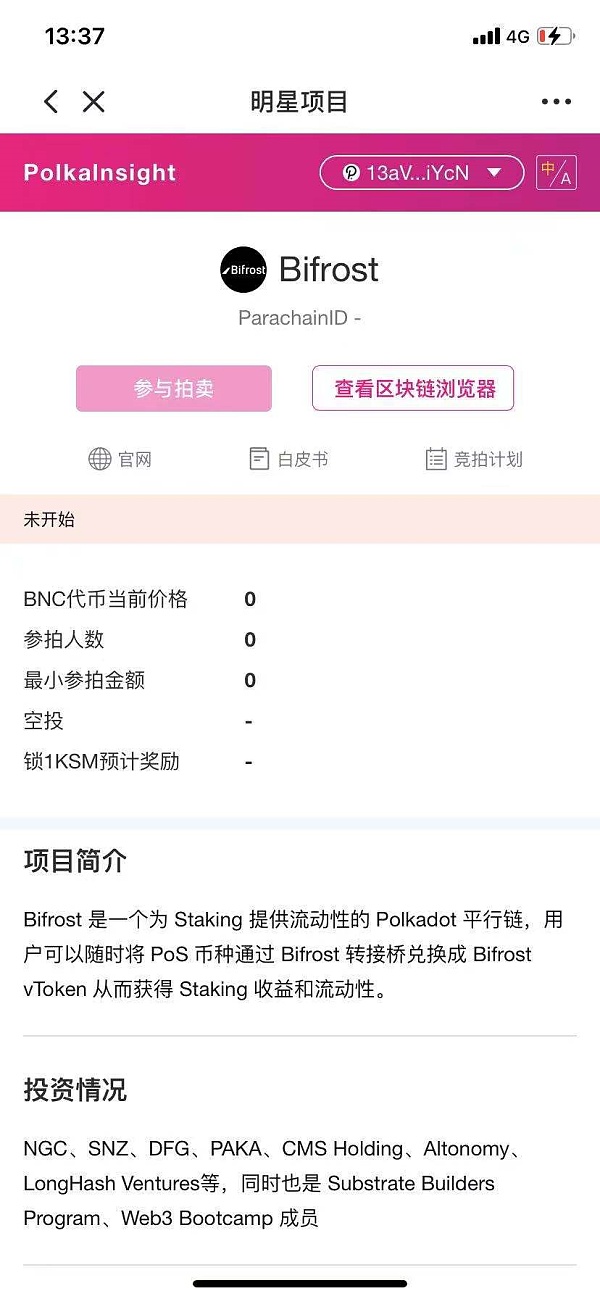The image size is (600, 1299).
Task: Switch language with the 中/A icon
Action: [x=556, y=173]
